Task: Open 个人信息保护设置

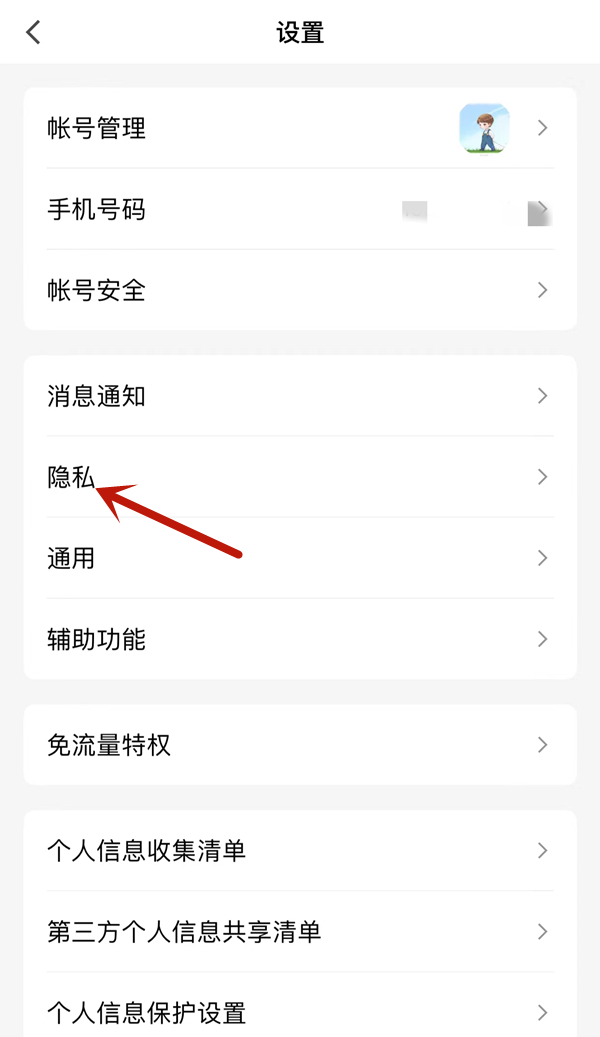Action: coord(299,1012)
